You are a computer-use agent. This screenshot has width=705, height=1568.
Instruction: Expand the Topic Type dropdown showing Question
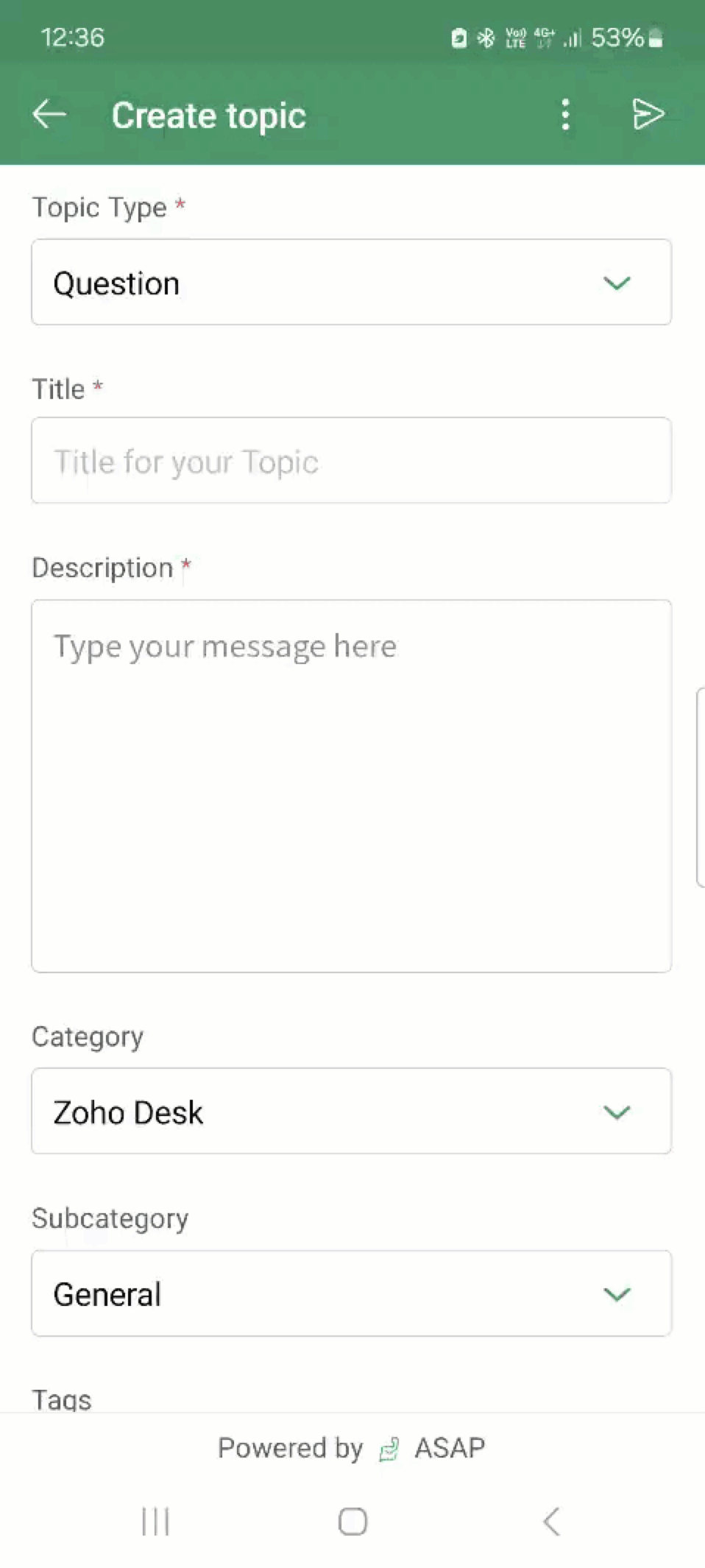pos(351,282)
